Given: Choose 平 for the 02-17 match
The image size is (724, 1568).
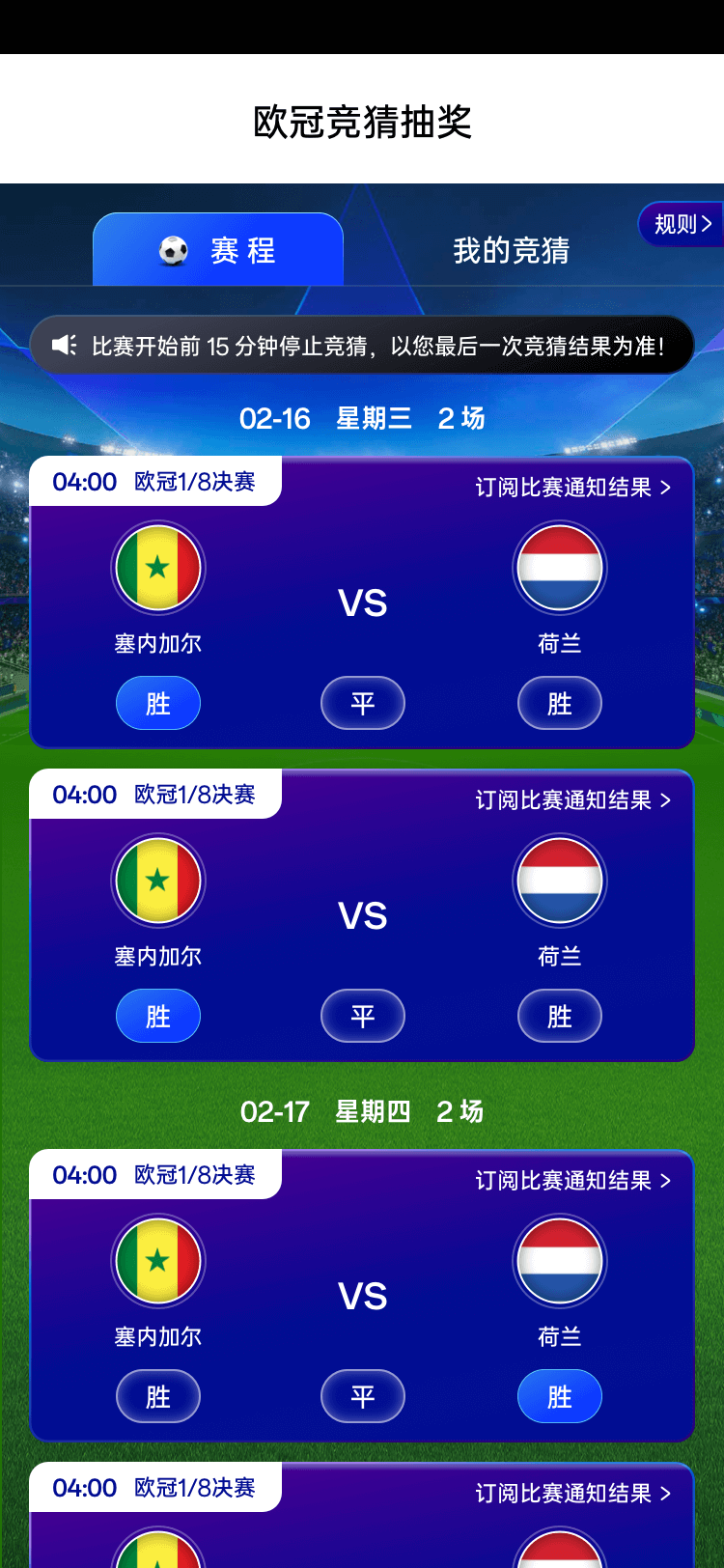Looking at the screenshot, I should pos(363,1396).
